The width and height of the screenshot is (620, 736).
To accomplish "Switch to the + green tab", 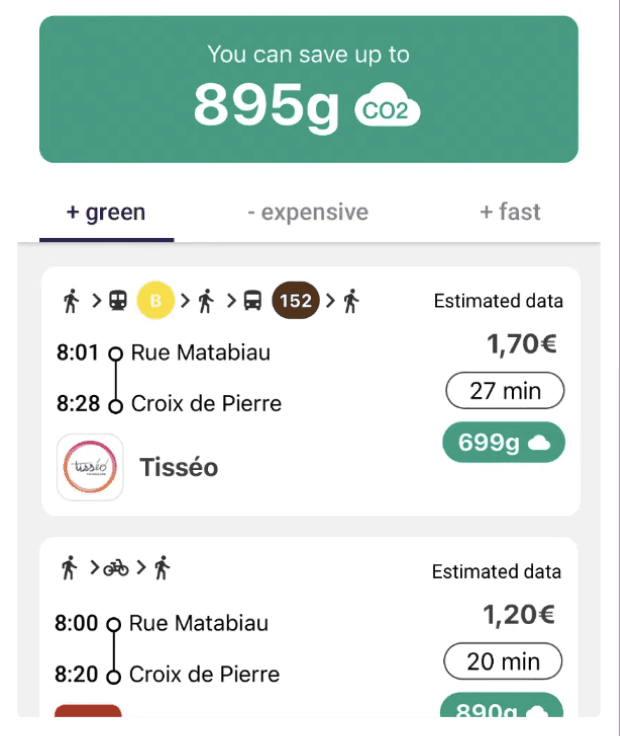I will (106, 213).
